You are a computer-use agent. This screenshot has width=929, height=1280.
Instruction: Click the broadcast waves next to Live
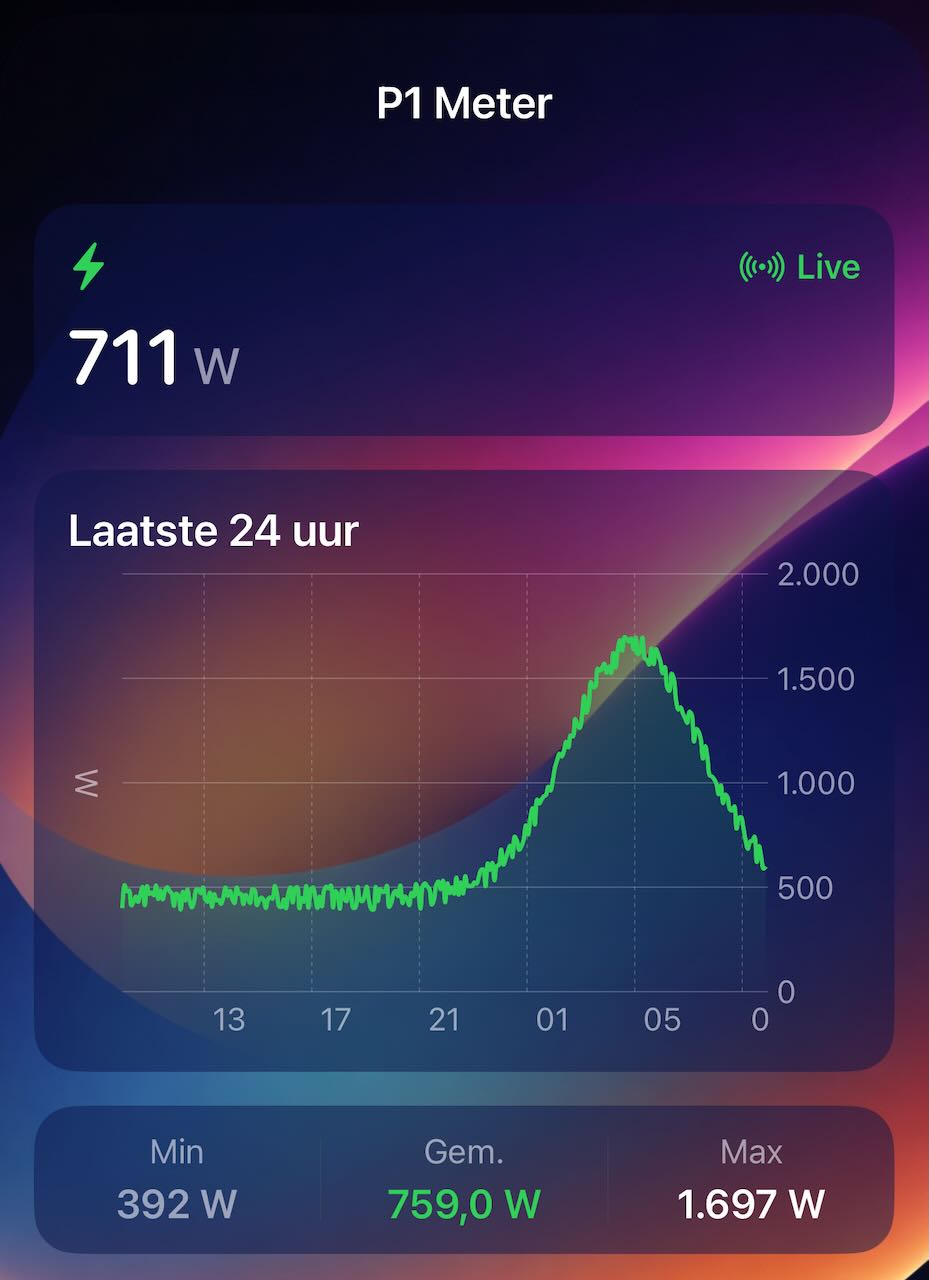tap(764, 266)
